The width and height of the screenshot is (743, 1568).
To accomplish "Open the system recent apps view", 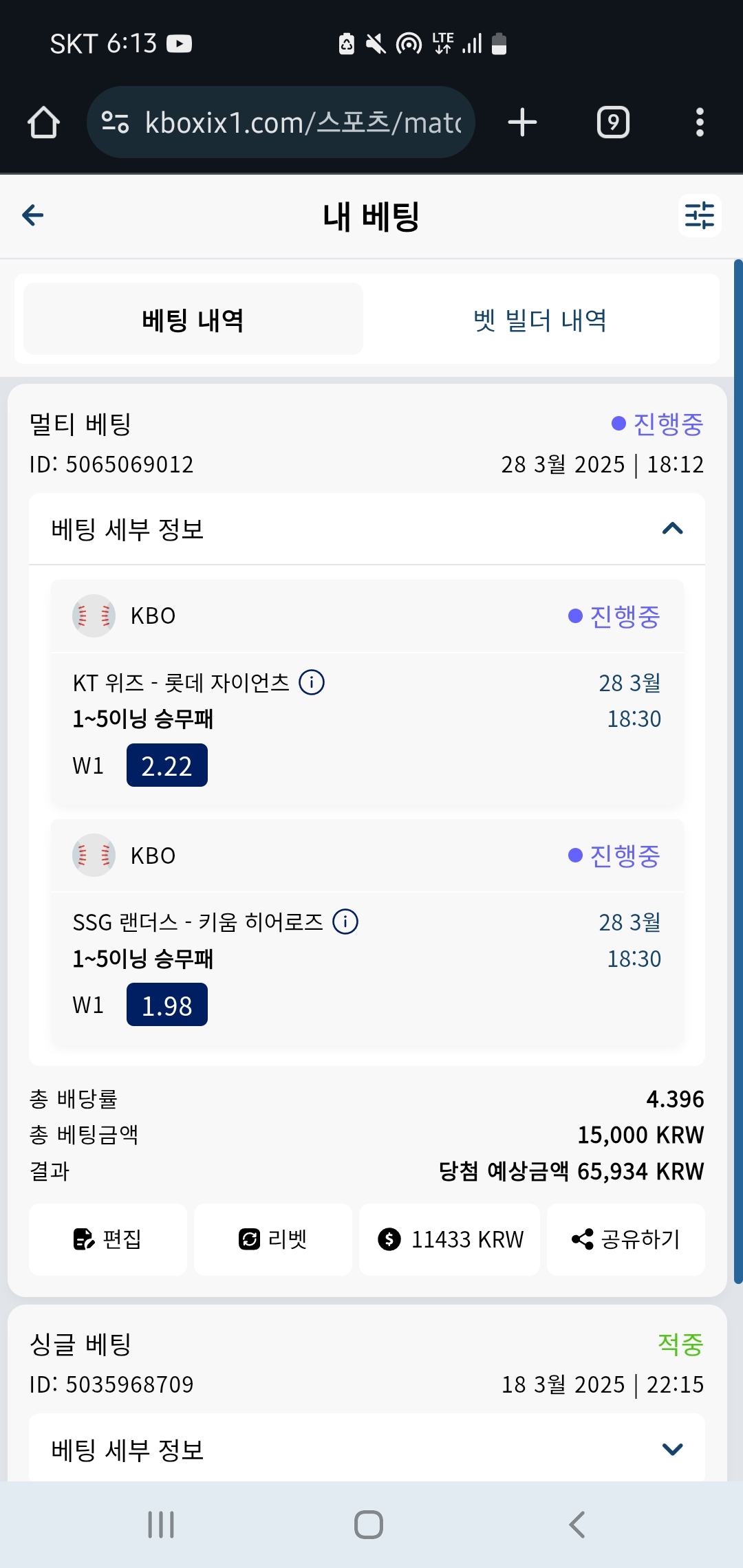I will tap(161, 1525).
